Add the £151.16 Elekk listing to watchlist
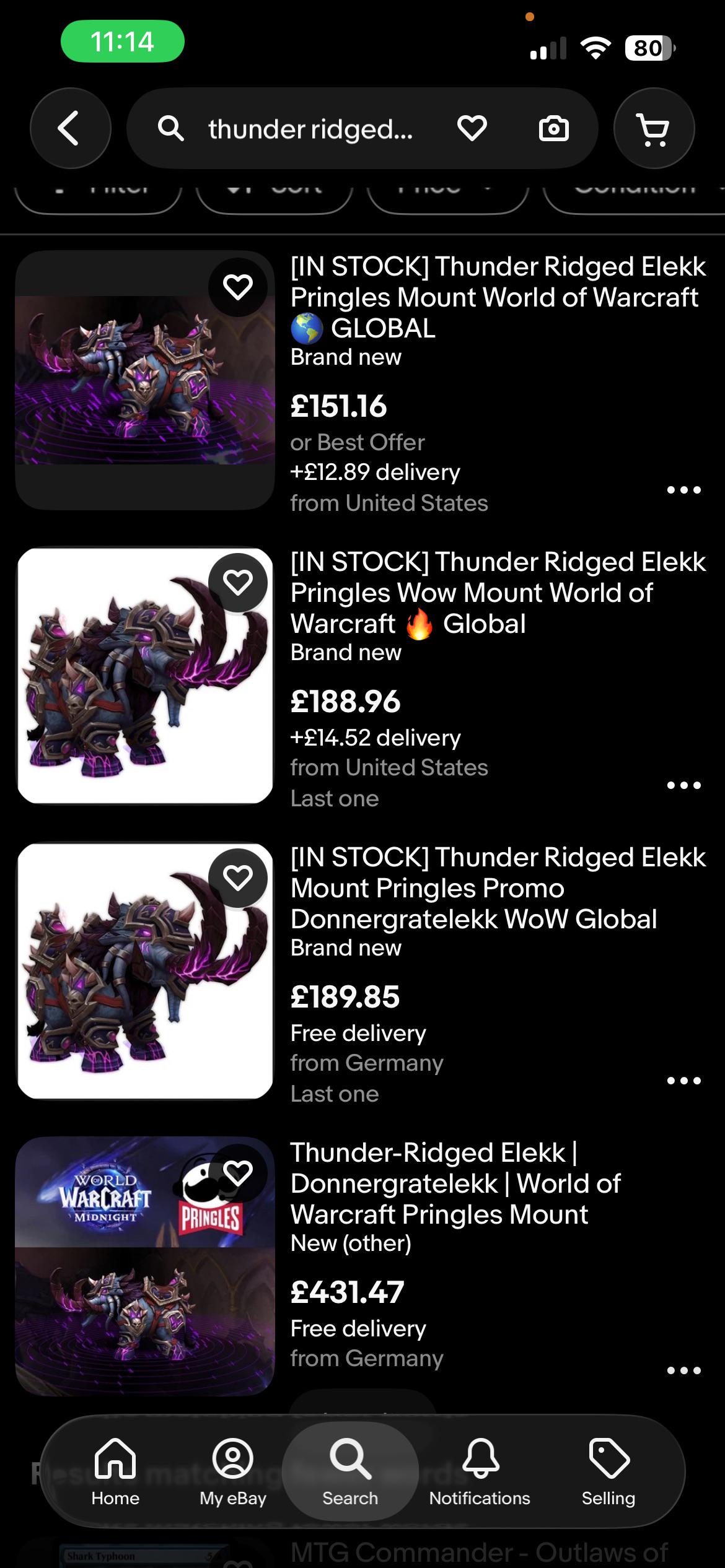Viewport: 725px width, 1568px height. click(x=238, y=287)
